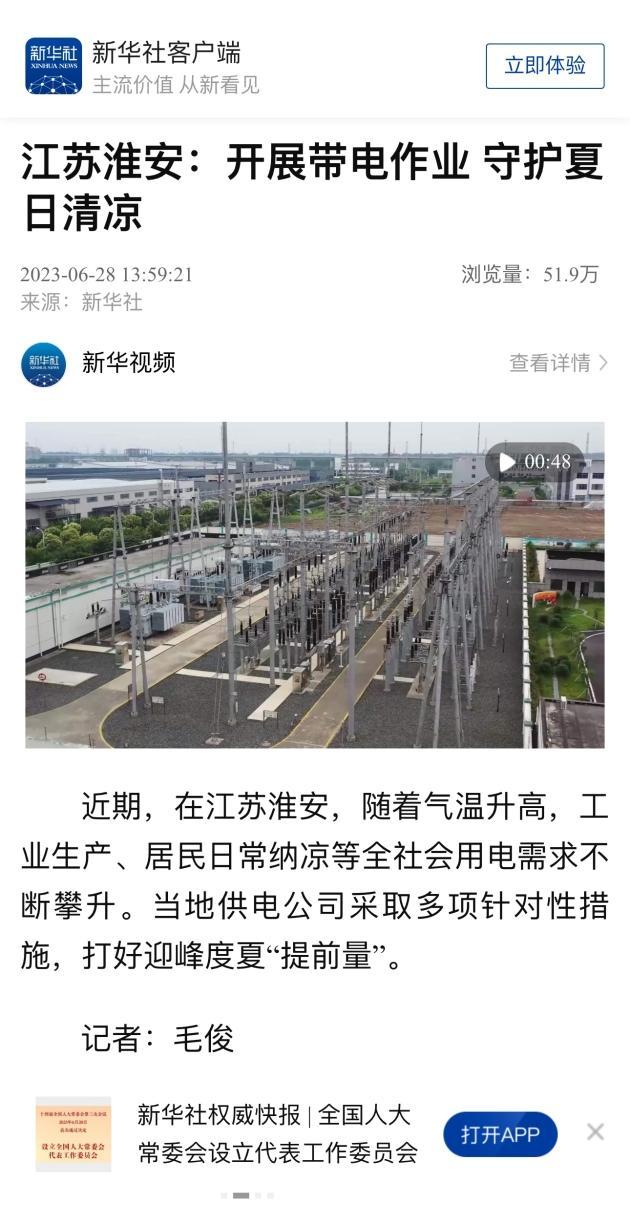
Task: Open the 新华社权威快报 banner article
Action: 277,1134
